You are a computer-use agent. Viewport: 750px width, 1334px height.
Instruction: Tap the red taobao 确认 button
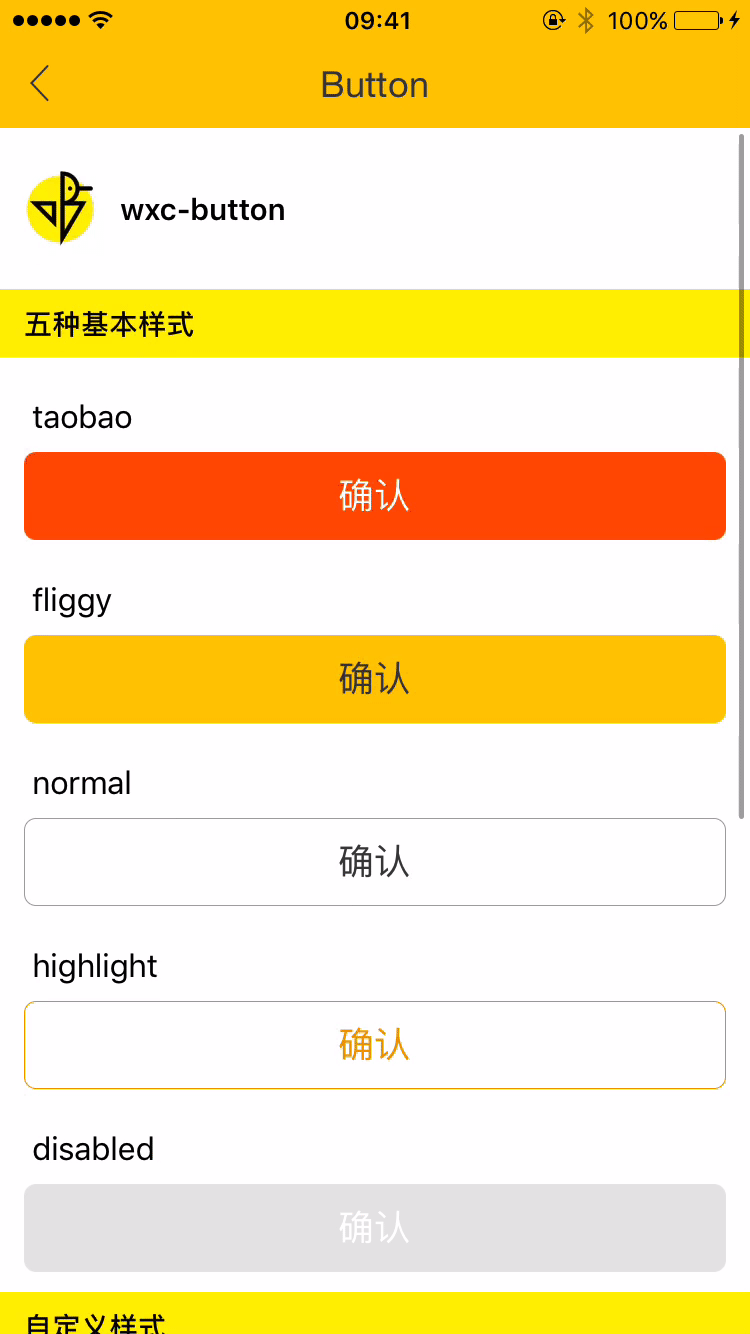[374, 496]
